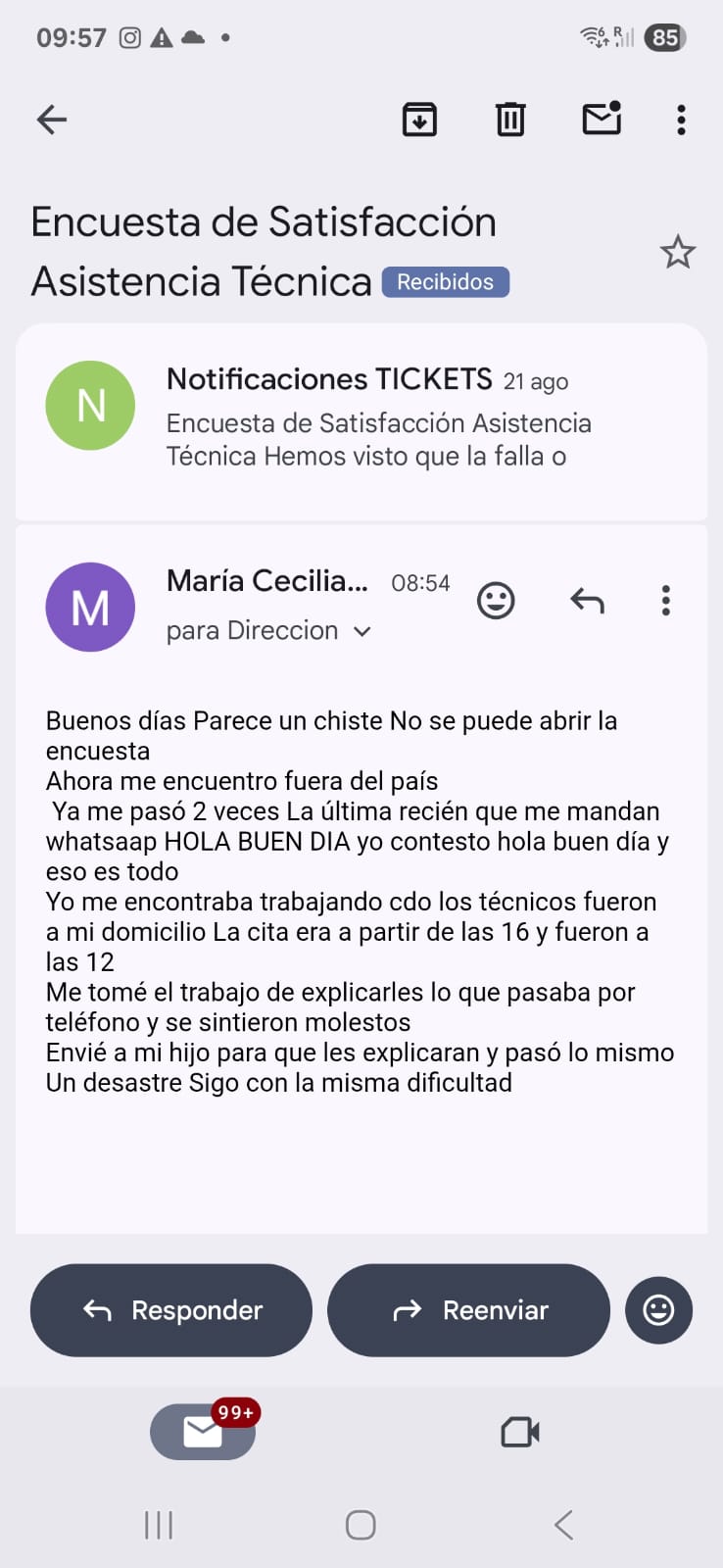The image size is (723, 1568).
Task: Open the emoji reaction button beside Reenviar
Action: [658, 1310]
